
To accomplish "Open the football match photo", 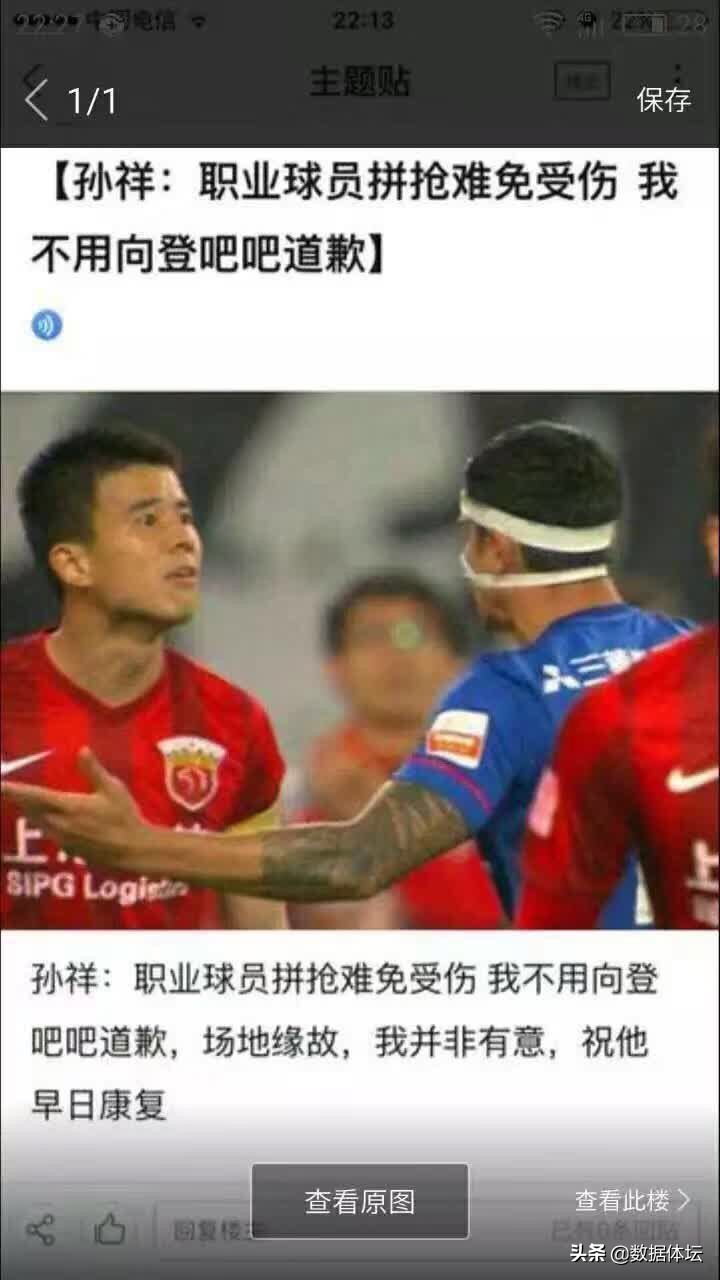I will coord(360,660).
